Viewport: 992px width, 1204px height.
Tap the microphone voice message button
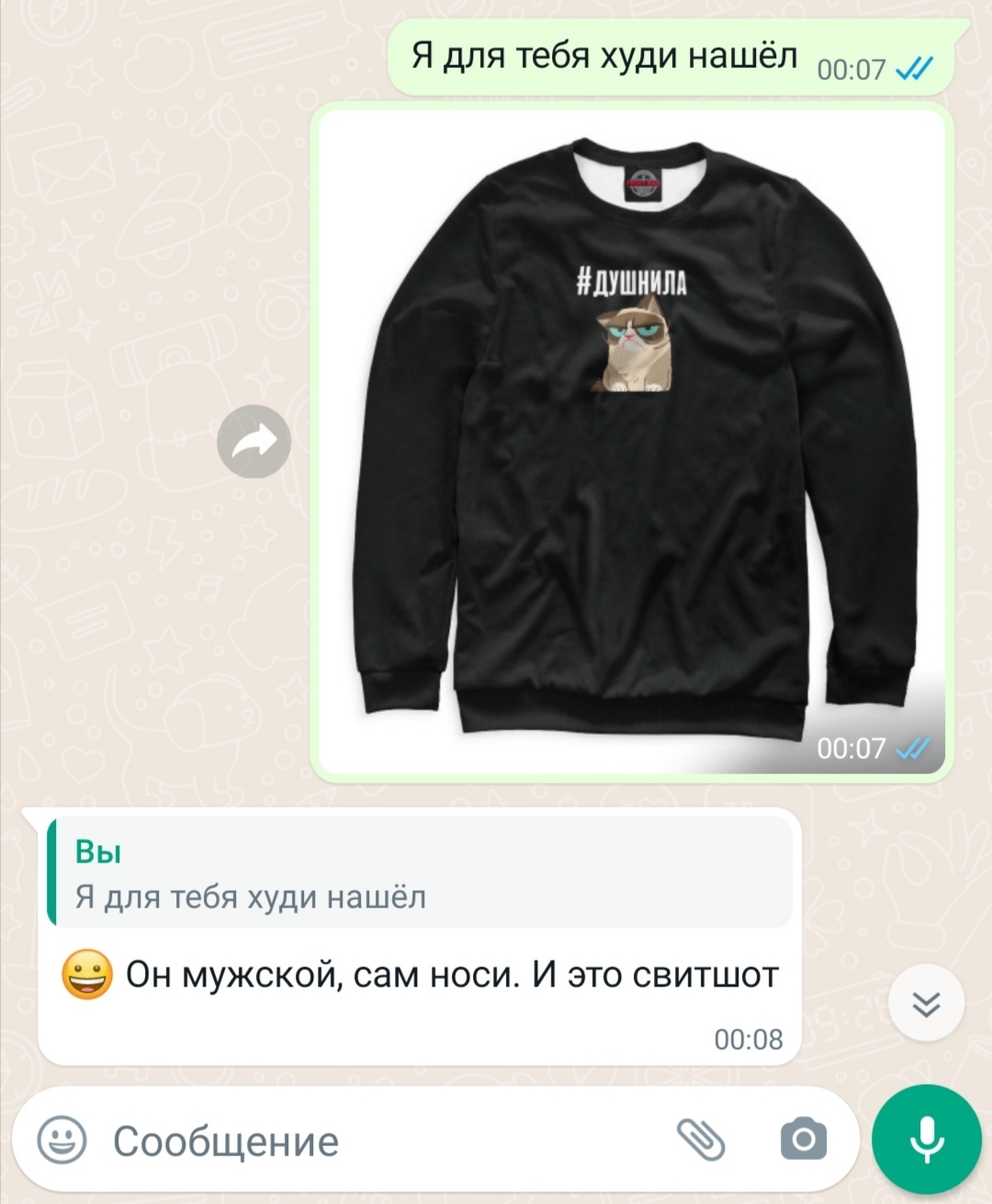[926, 1140]
